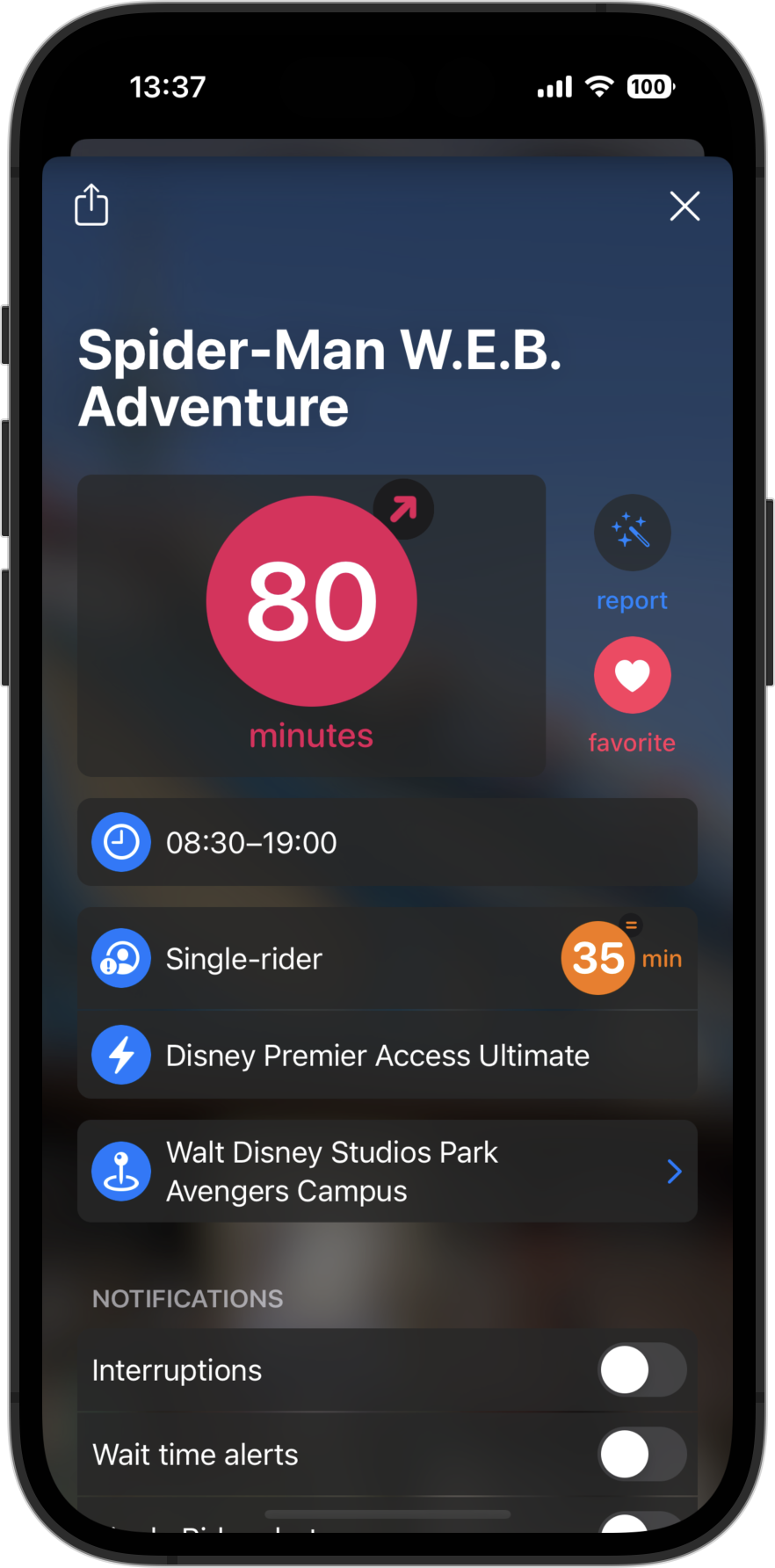Report a wait time
Image resolution: width=775 pixels, height=1568 pixels.
[632, 534]
